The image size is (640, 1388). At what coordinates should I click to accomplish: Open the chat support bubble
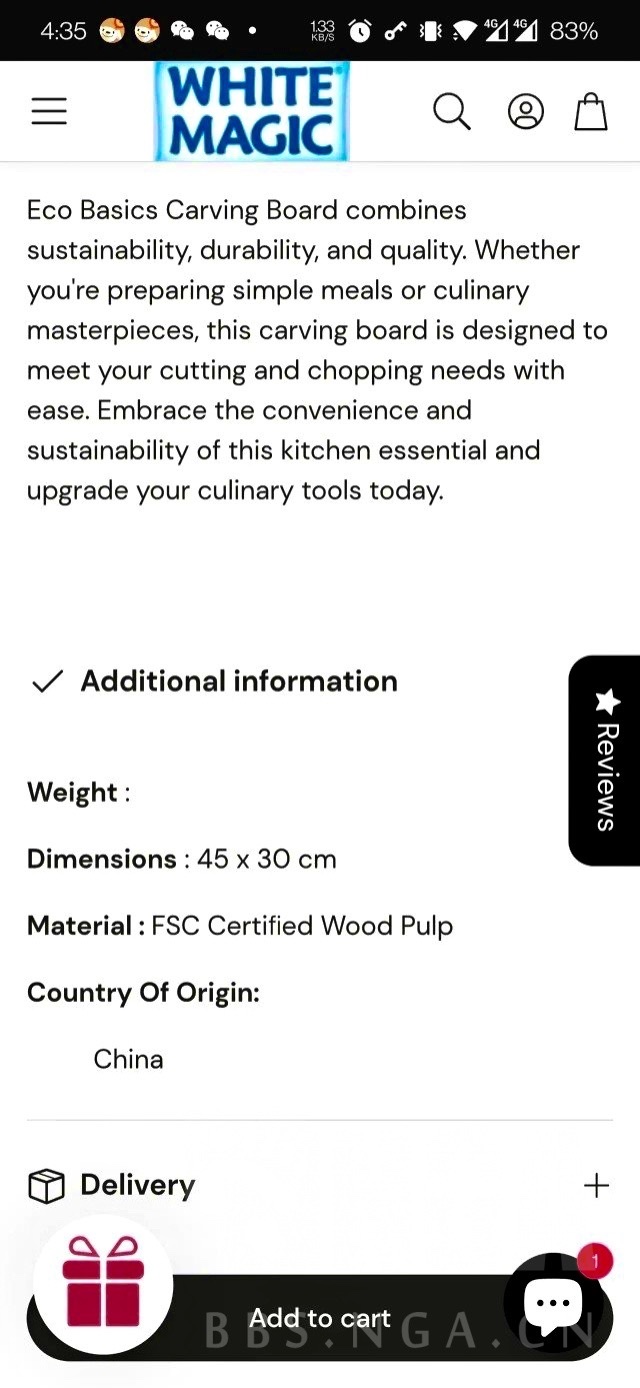pyautogui.click(x=553, y=1303)
